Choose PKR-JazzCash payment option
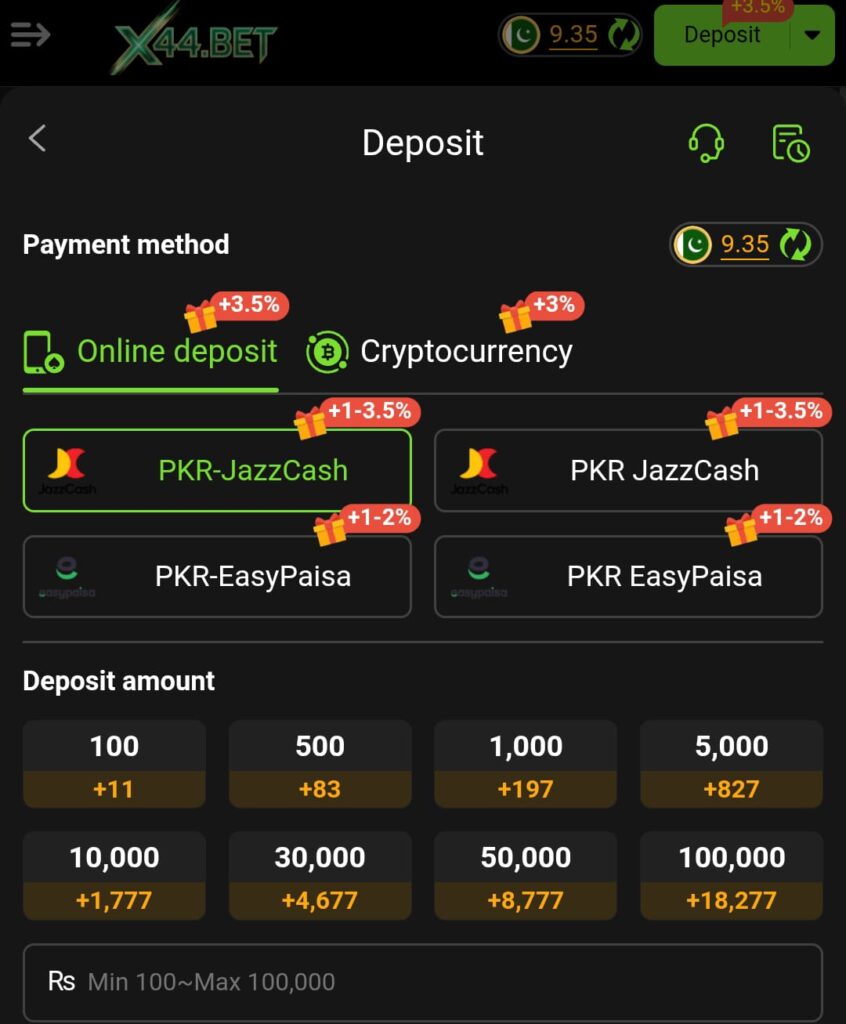Viewport: 846px width, 1024px height. [x=217, y=471]
